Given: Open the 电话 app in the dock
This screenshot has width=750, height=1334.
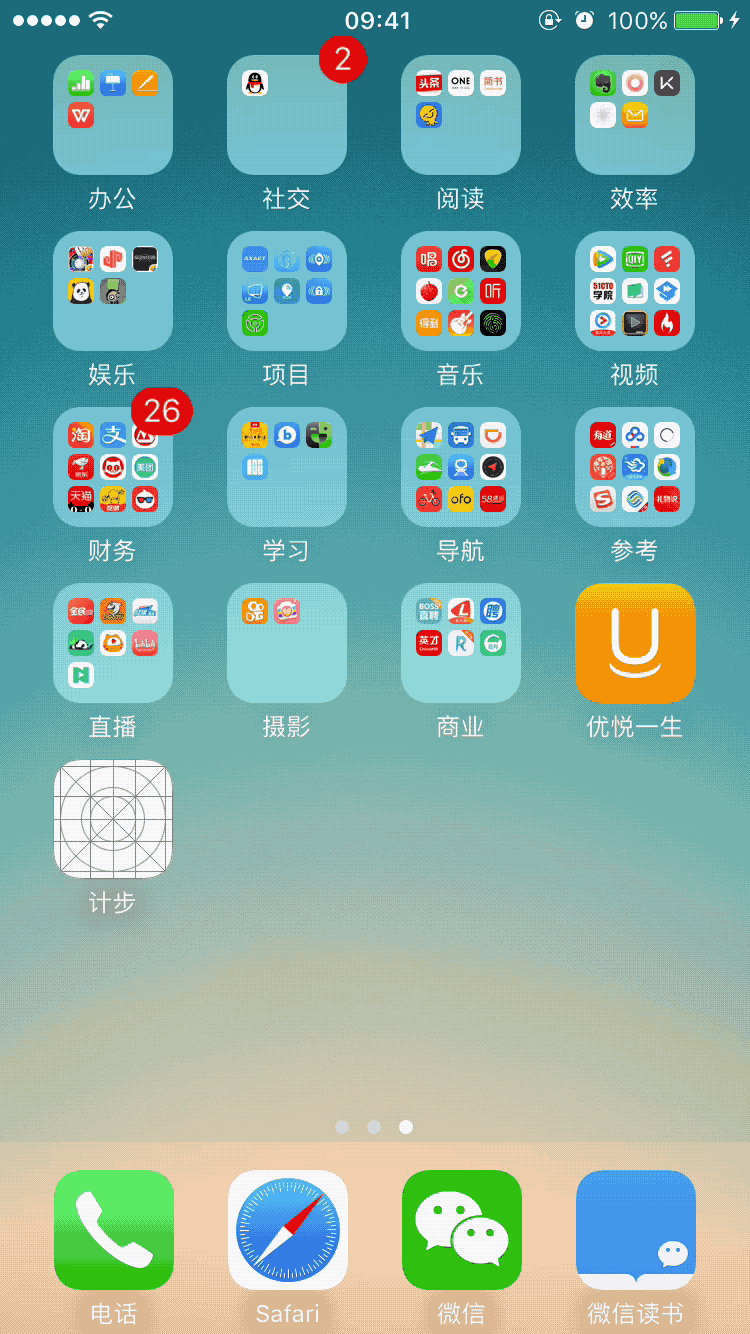Looking at the screenshot, I should (114, 1230).
